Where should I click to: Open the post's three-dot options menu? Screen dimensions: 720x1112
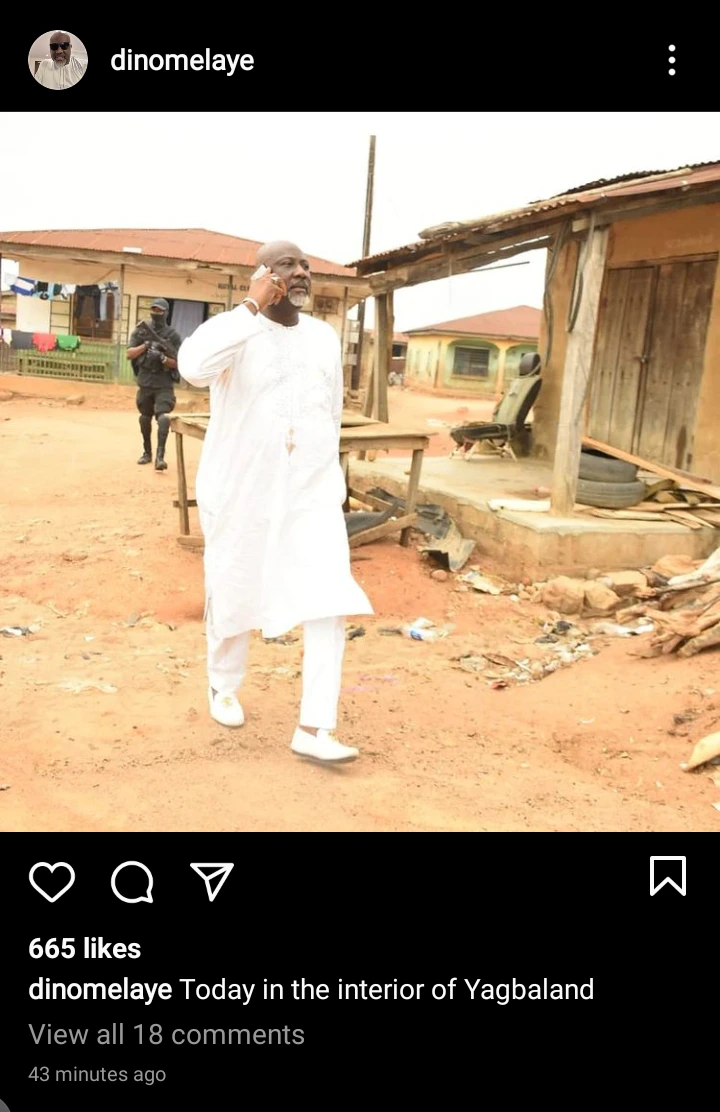click(671, 61)
